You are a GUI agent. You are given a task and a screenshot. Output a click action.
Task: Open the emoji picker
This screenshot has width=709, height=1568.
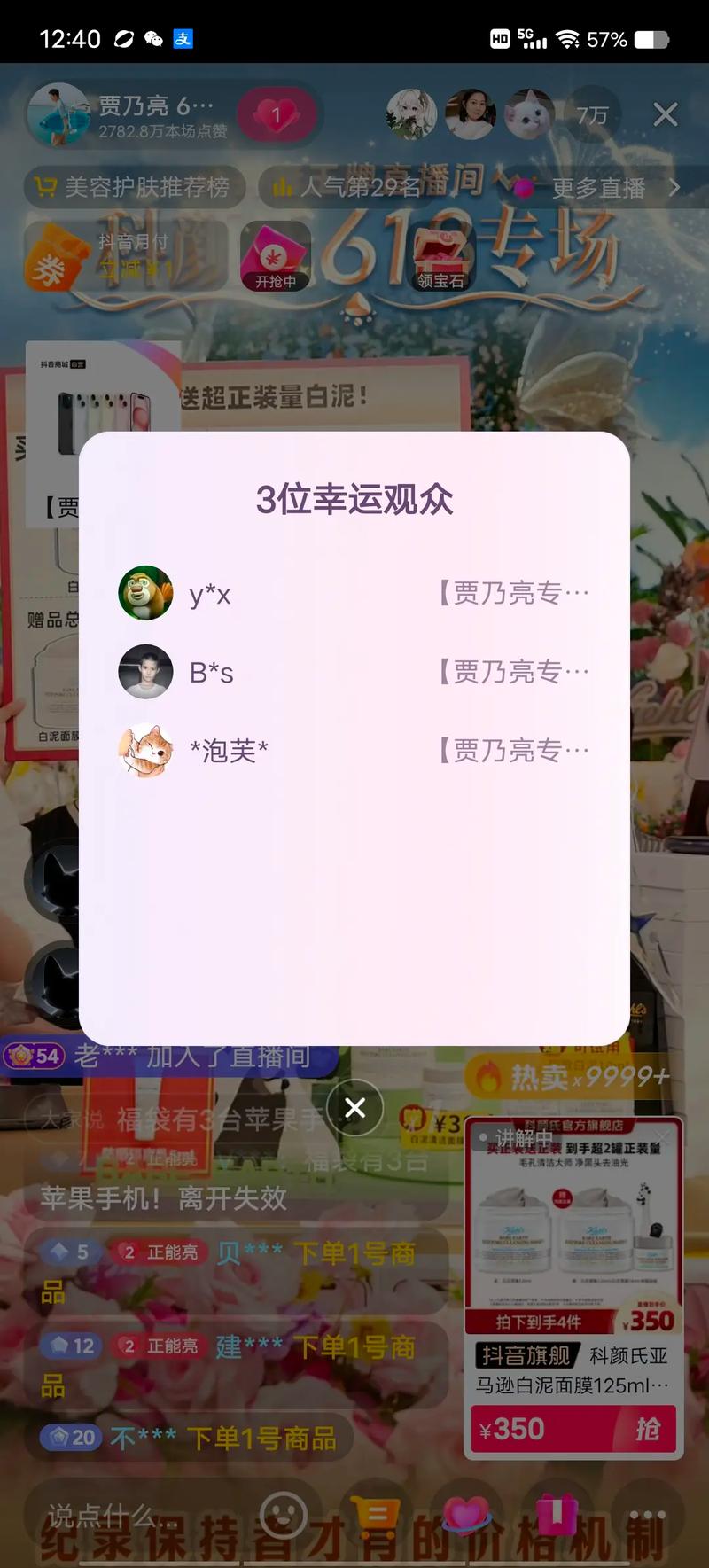284,1516
